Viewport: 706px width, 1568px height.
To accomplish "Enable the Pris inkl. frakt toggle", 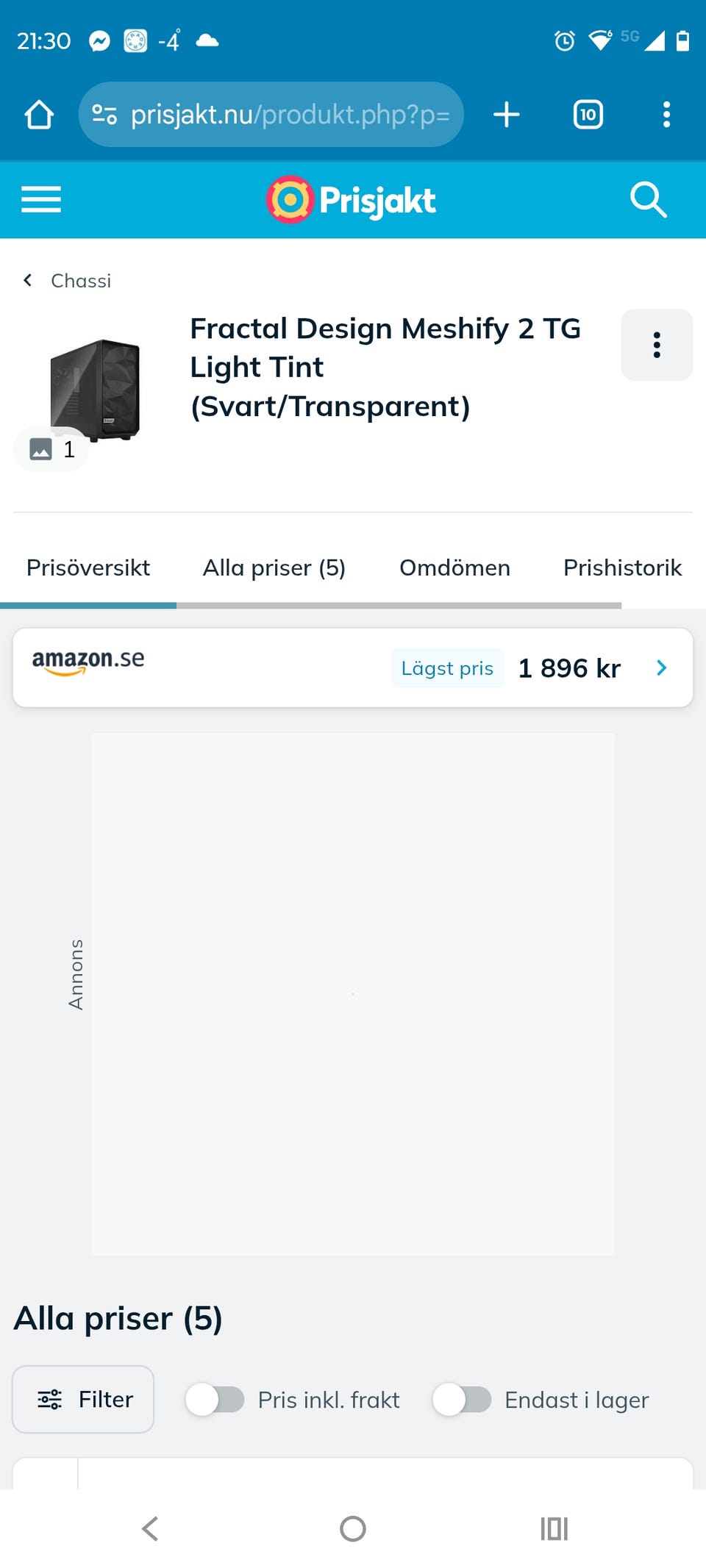I will click(x=215, y=1400).
